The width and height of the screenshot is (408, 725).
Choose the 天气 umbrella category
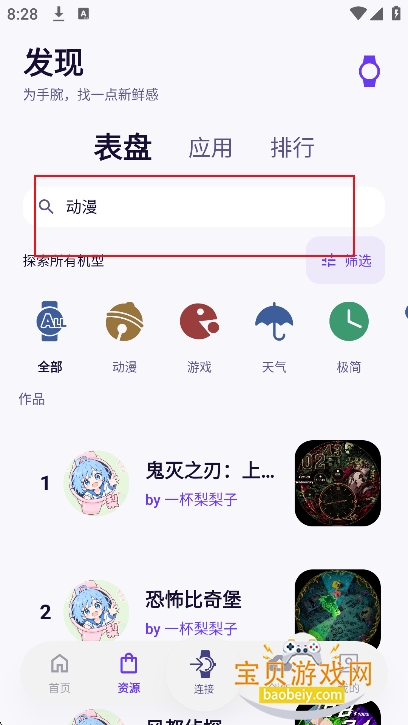pos(274,337)
